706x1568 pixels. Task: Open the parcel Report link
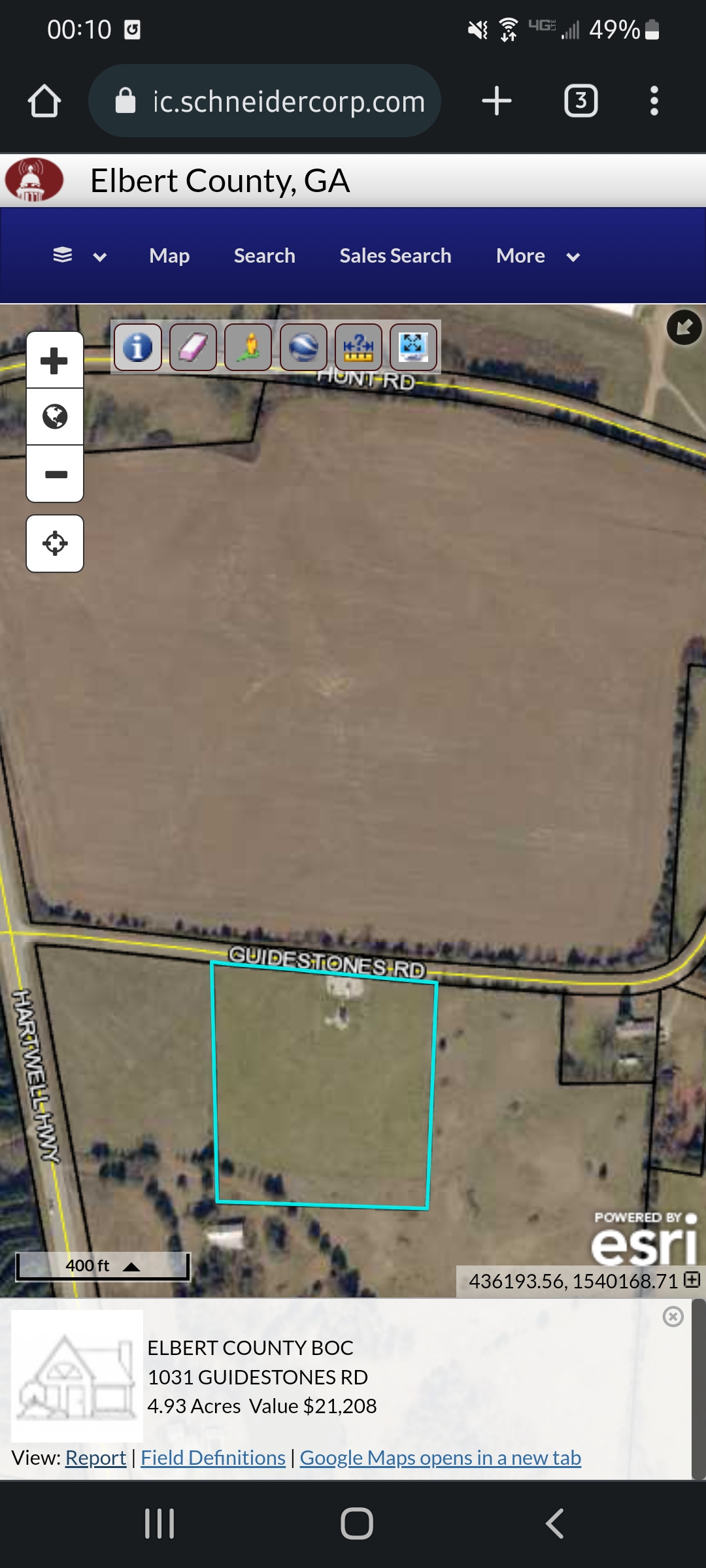96,1458
